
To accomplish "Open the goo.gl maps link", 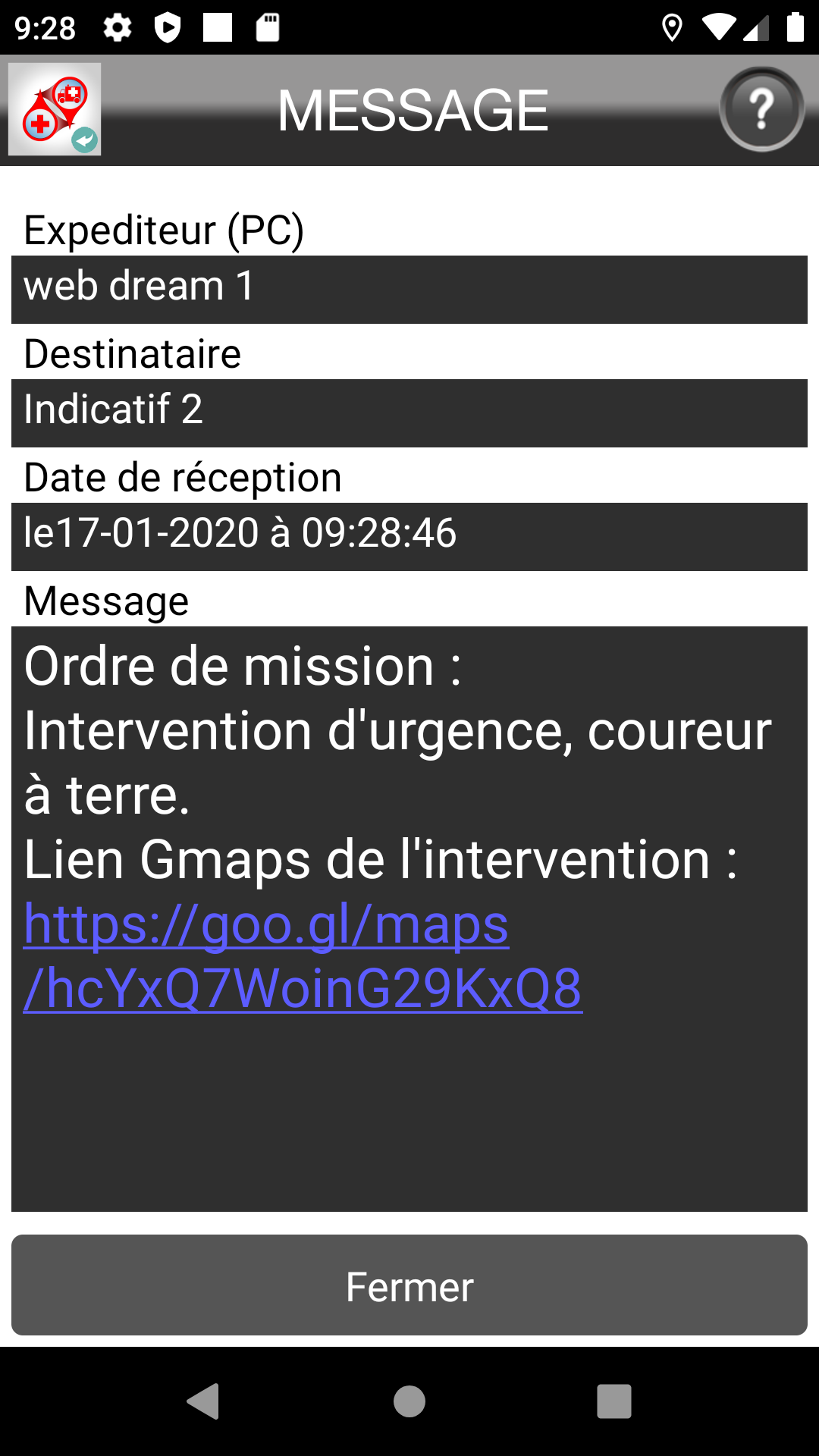I will pos(303,955).
